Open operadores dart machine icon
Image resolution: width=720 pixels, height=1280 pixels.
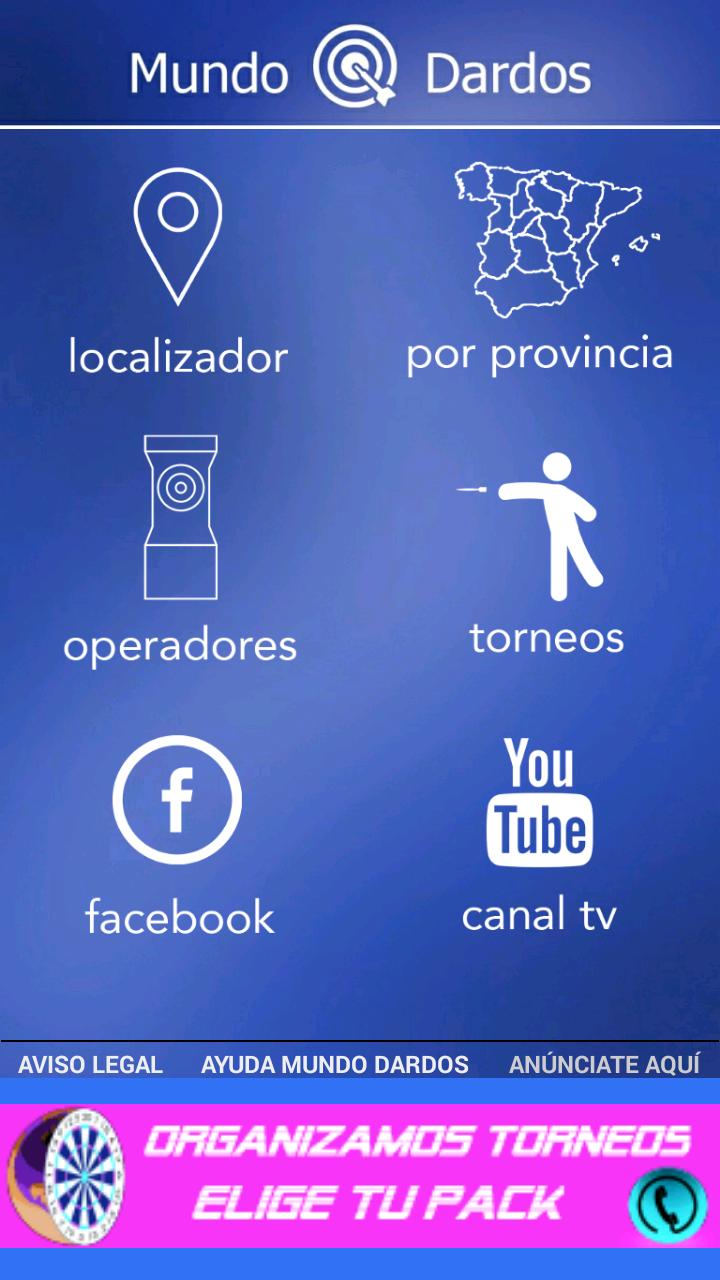click(x=180, y=515)
